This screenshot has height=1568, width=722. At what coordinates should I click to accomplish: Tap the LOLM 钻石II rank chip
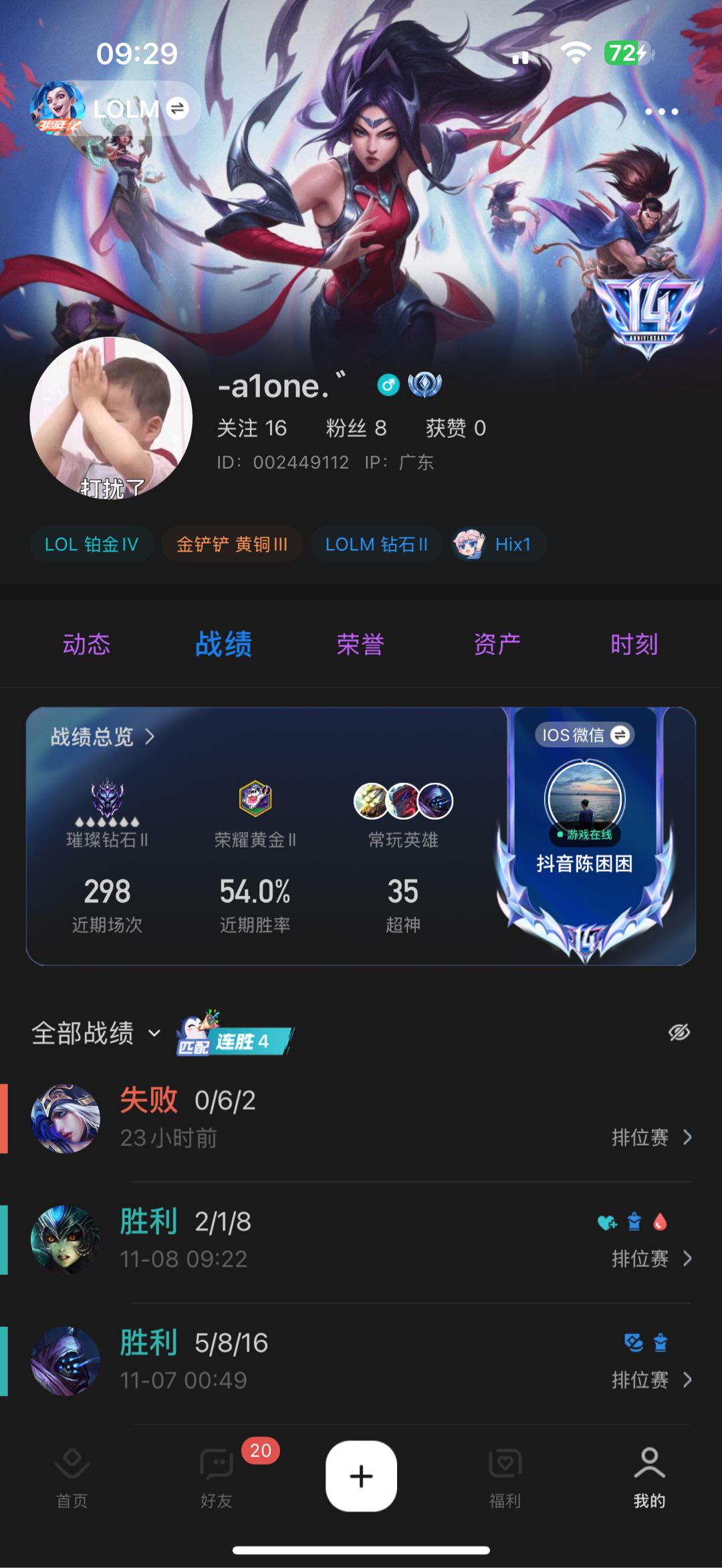point(376,544)
